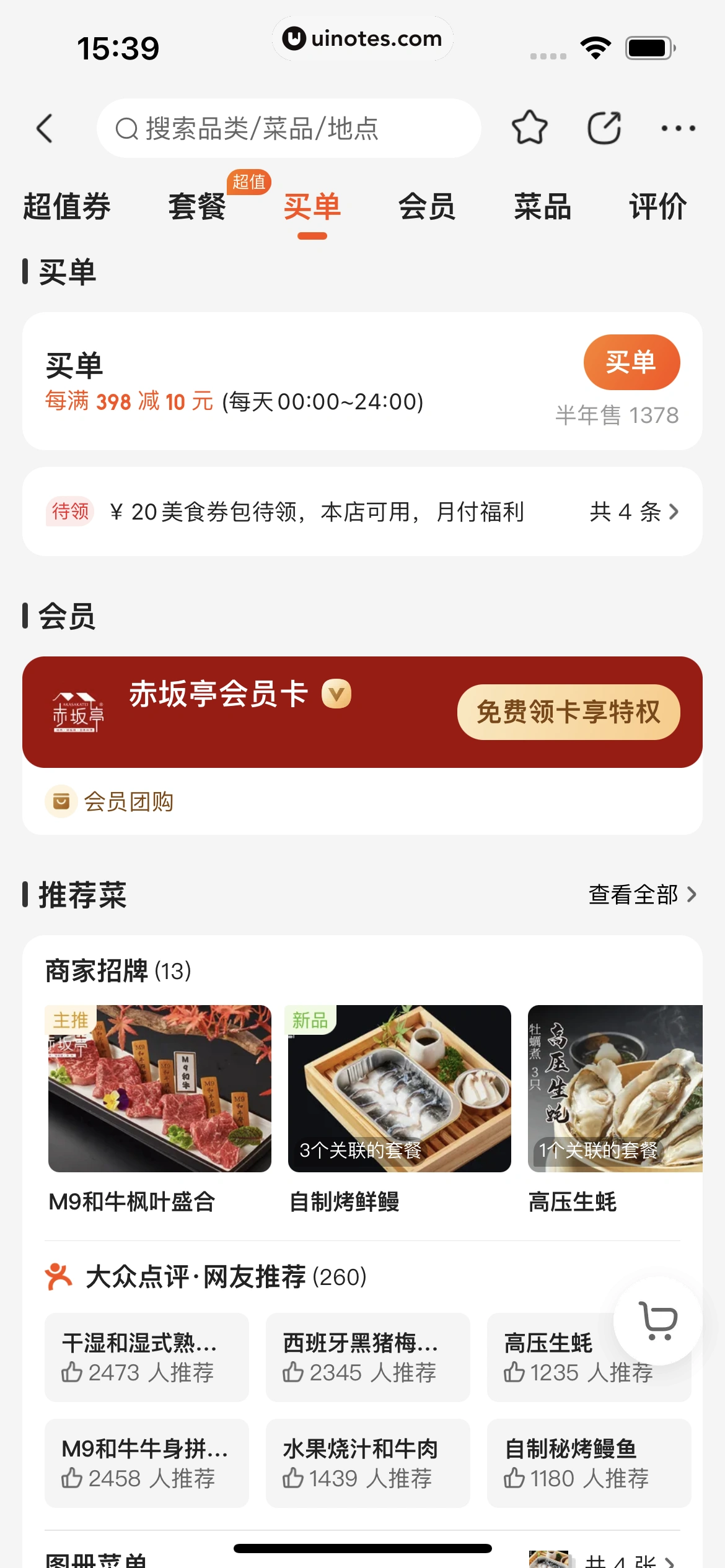
Task: Open the ¥20 美食券包 coupon row
Action: (362, 512)
